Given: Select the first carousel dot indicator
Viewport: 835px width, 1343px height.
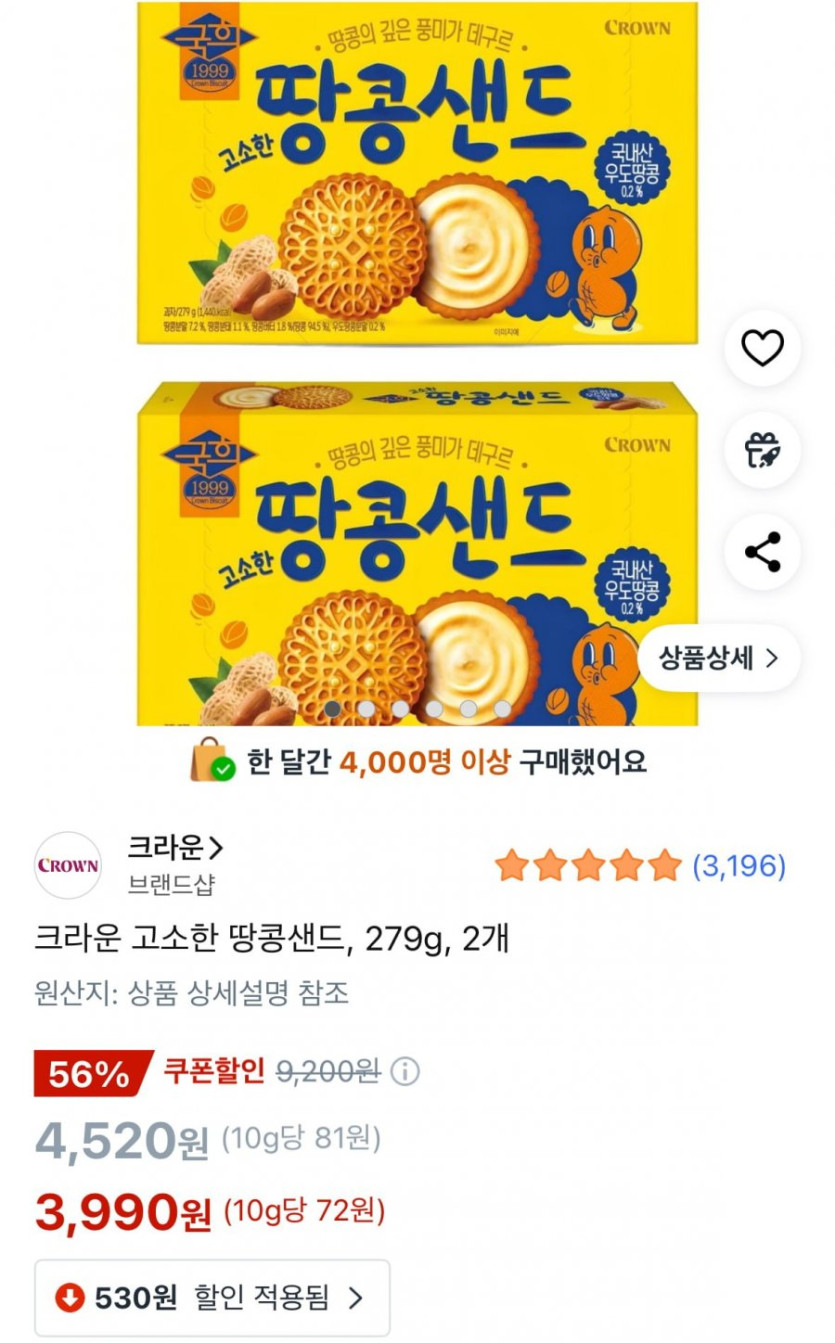Looking at the screenshot, I should point(330,708).
